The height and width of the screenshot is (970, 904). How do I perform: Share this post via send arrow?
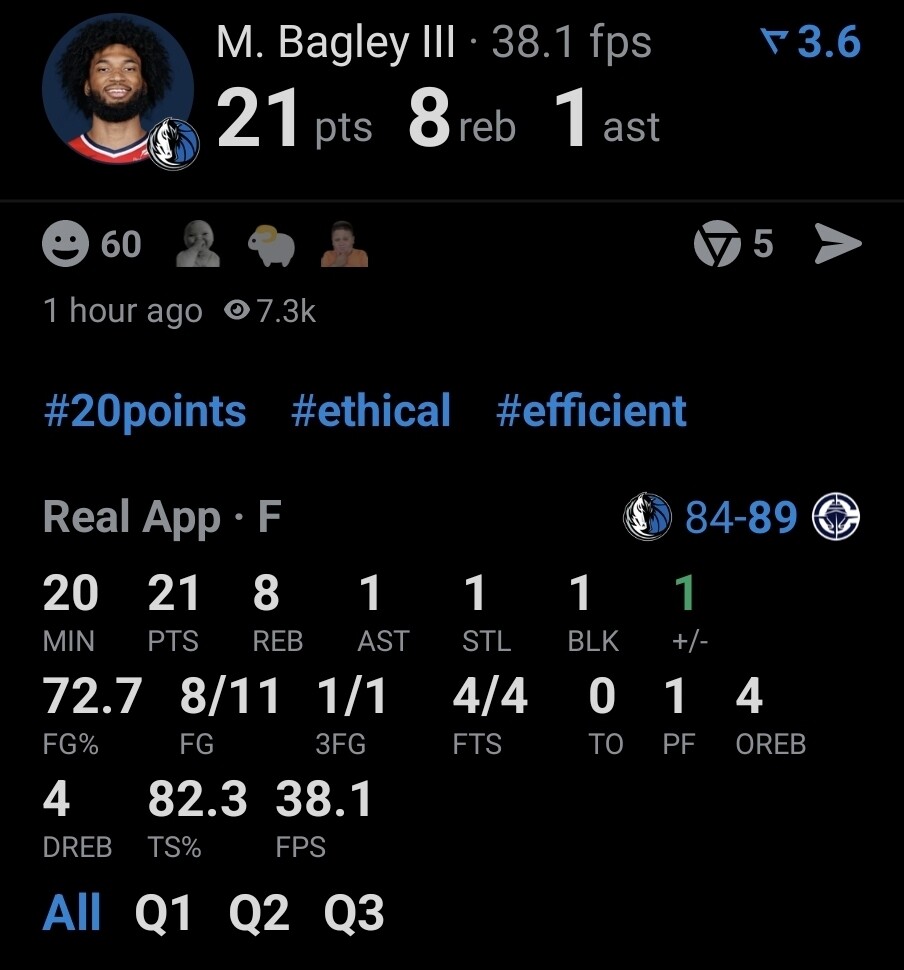coord(837,244)
